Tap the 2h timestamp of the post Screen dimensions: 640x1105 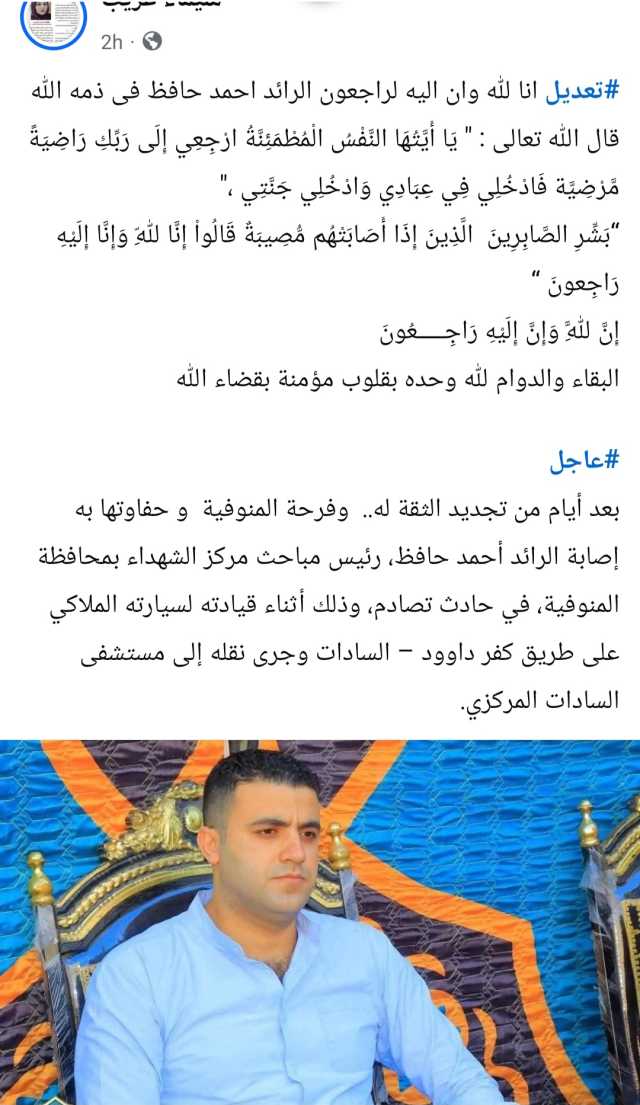coord(111,42)
